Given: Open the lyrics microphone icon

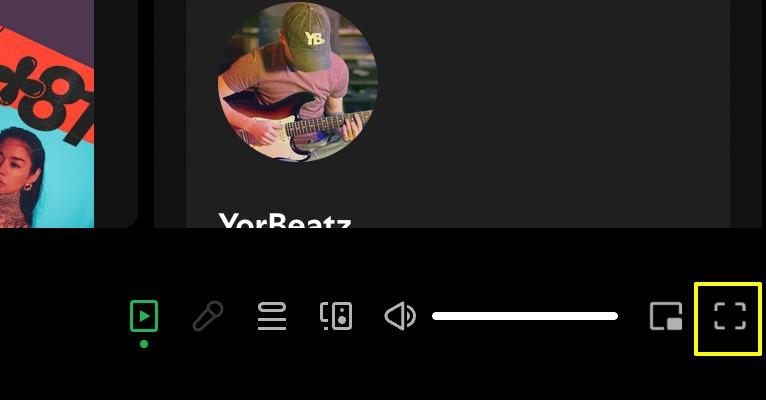Looking at the screenshot, I should 207,317.
